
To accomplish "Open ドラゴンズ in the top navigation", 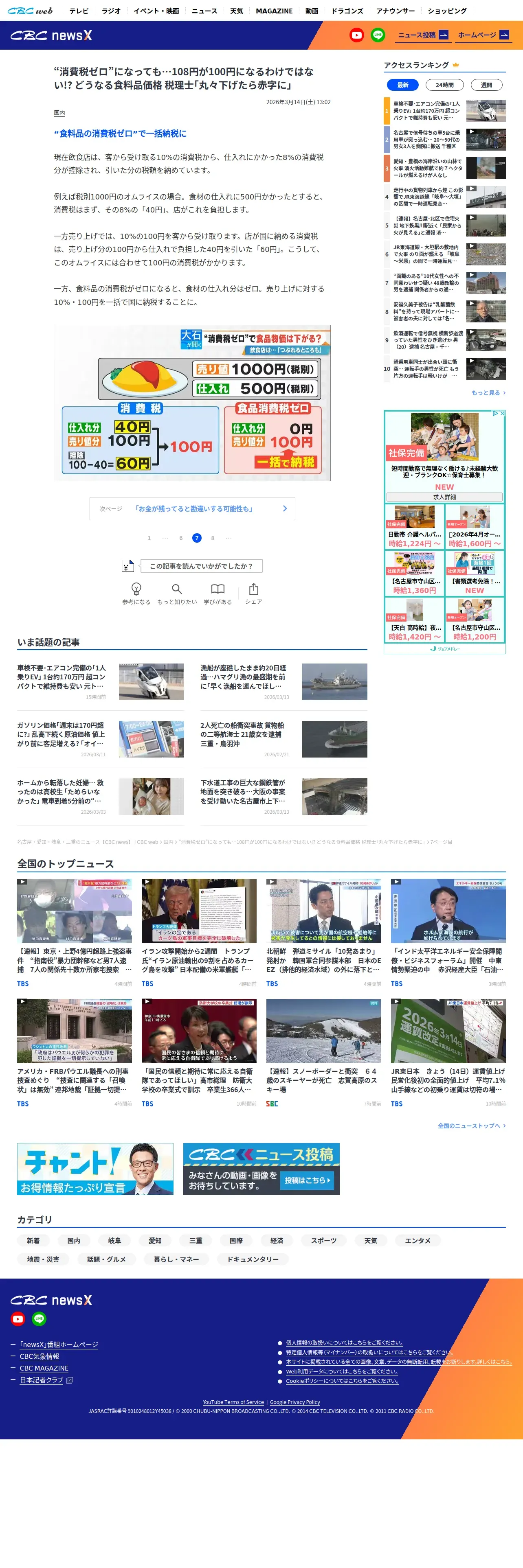I will tap(347, 11).
